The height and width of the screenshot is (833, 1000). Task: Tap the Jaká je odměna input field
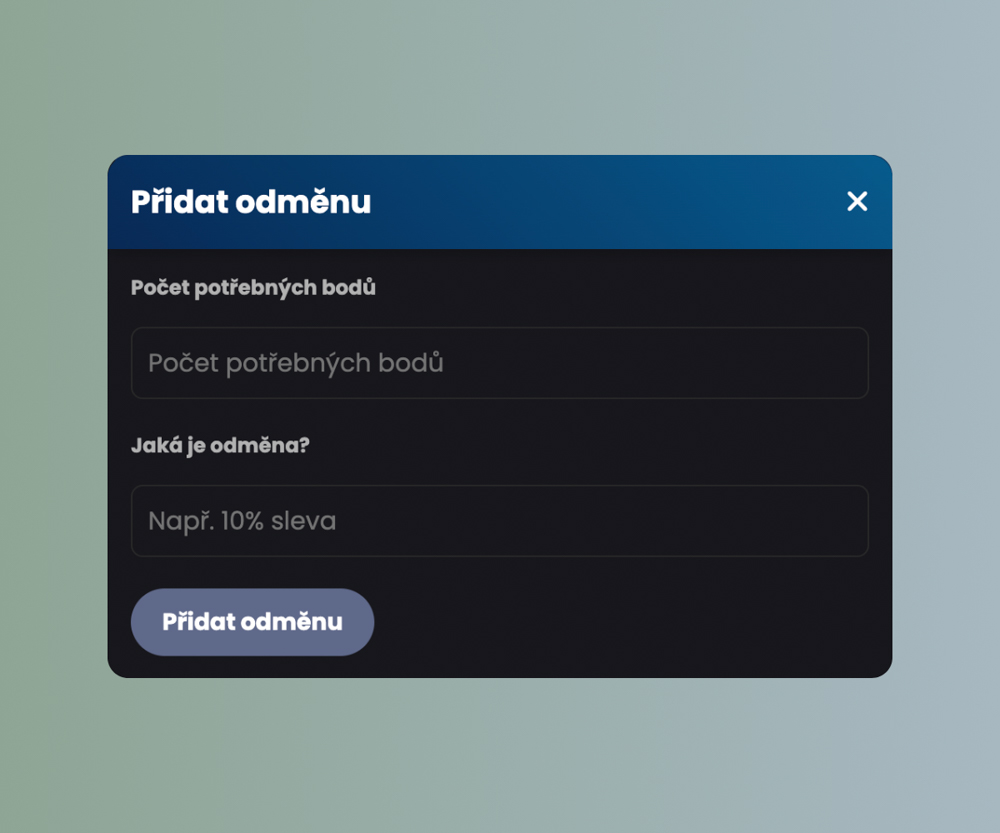(x=499, y=521)
